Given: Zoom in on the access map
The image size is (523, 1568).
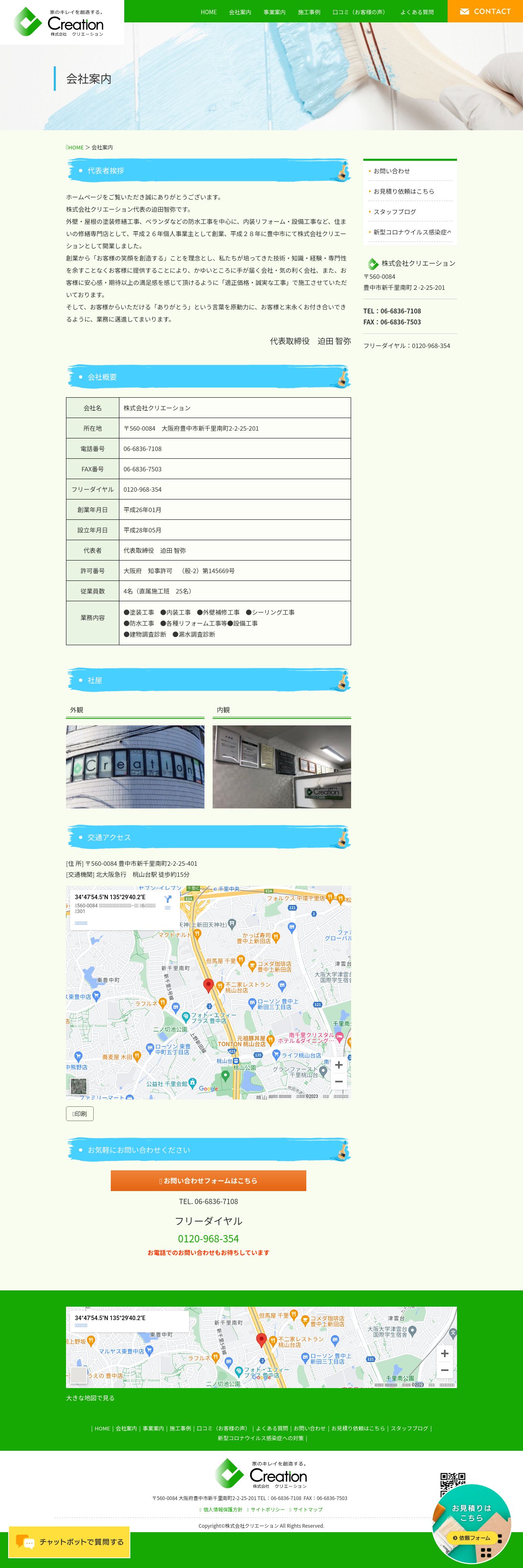Looking at the screenshot, I should tap(339, 1064).
